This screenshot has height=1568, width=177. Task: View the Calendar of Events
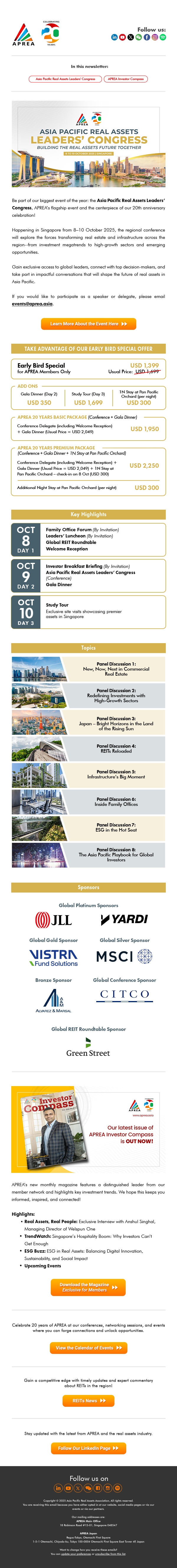click(x=88, y=1348)
